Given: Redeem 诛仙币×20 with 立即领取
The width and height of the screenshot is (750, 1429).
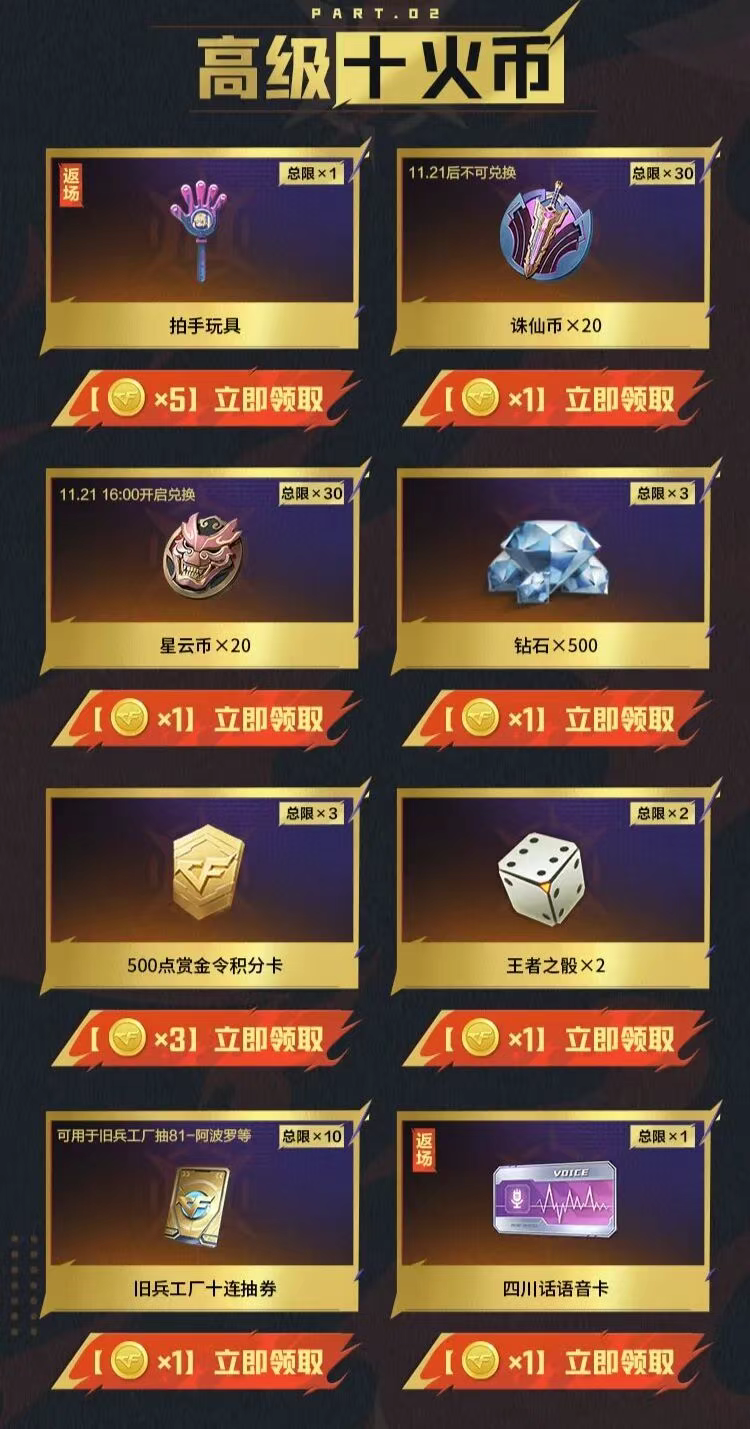Looking at the screenshot, I should tap(556, 399).
